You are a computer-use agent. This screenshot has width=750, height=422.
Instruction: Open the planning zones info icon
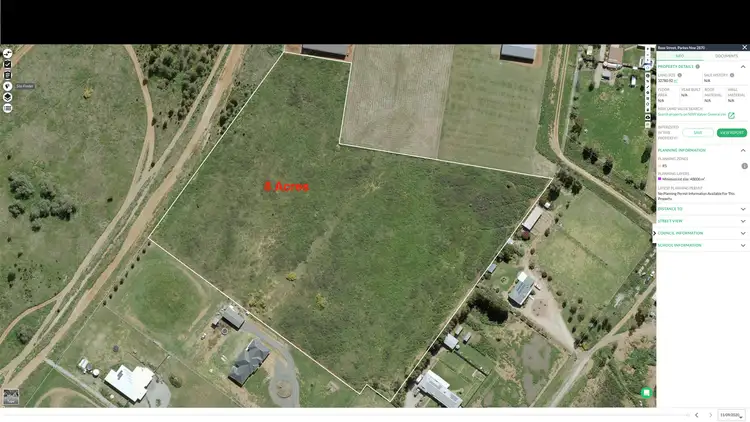(744, 166)
